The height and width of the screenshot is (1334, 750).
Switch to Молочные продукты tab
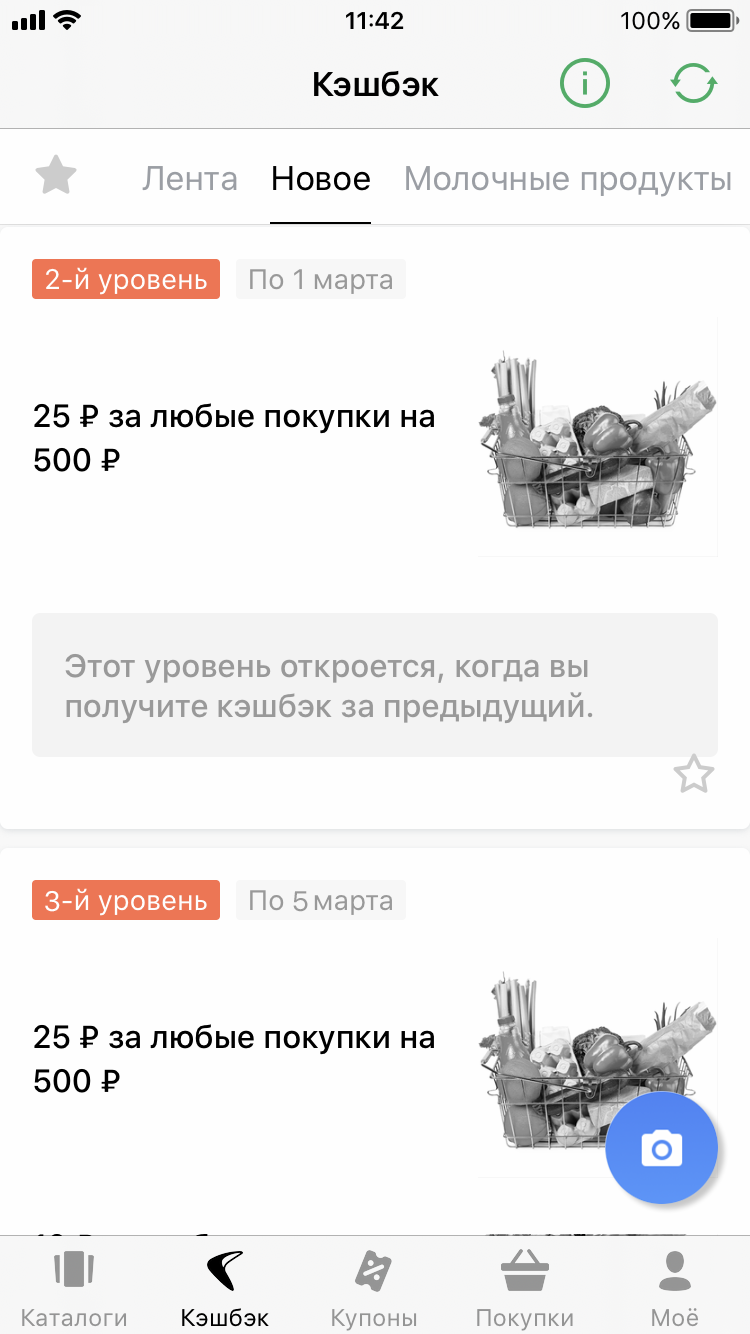(x=567, y=179)
